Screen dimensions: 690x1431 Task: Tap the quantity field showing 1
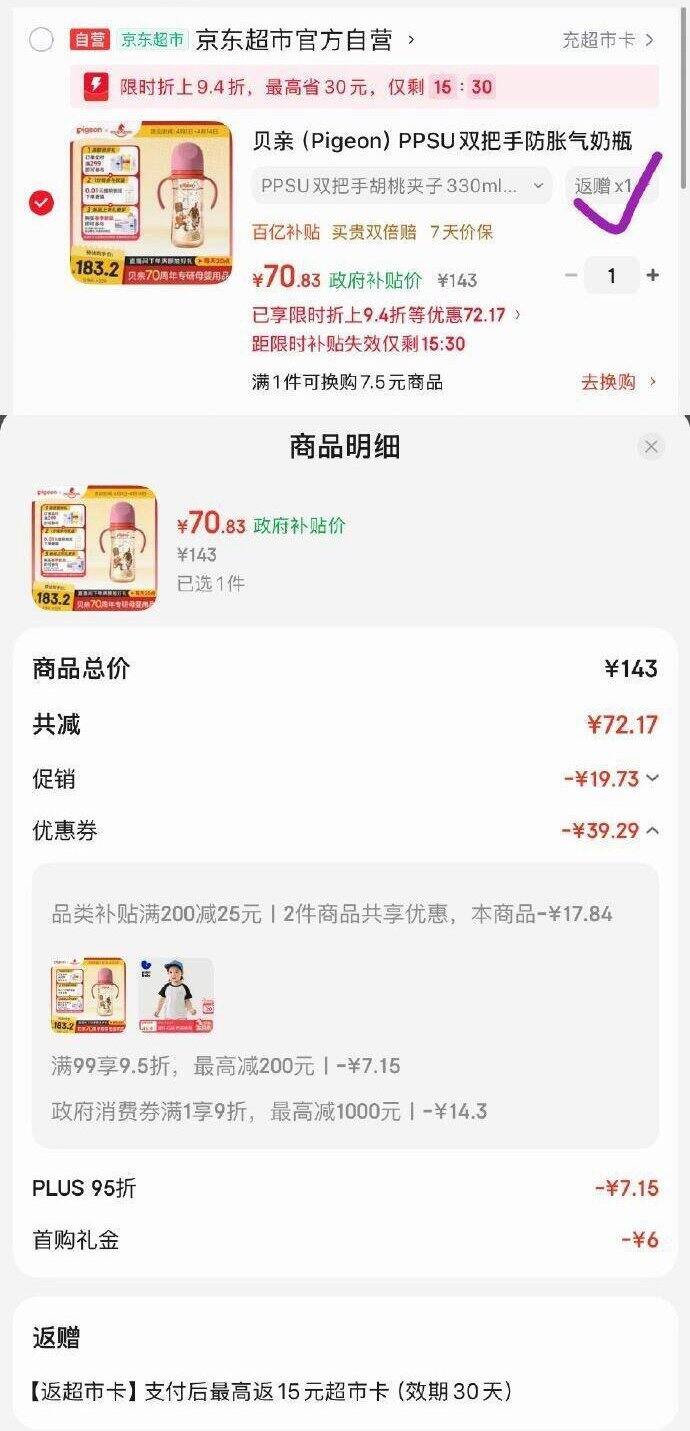pyautogui.click(x=612, y=276)
